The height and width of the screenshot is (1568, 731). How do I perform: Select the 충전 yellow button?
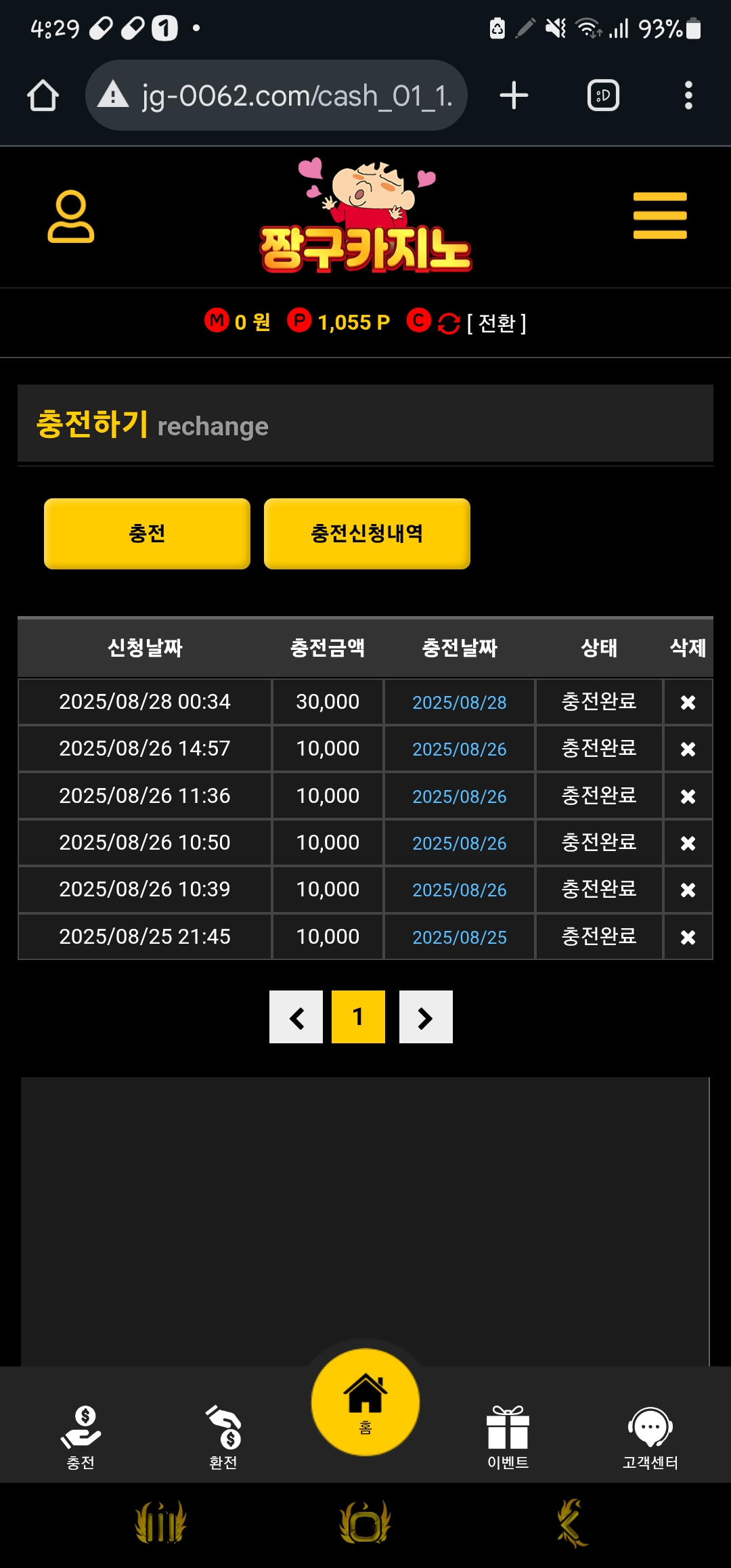point(147,533)
